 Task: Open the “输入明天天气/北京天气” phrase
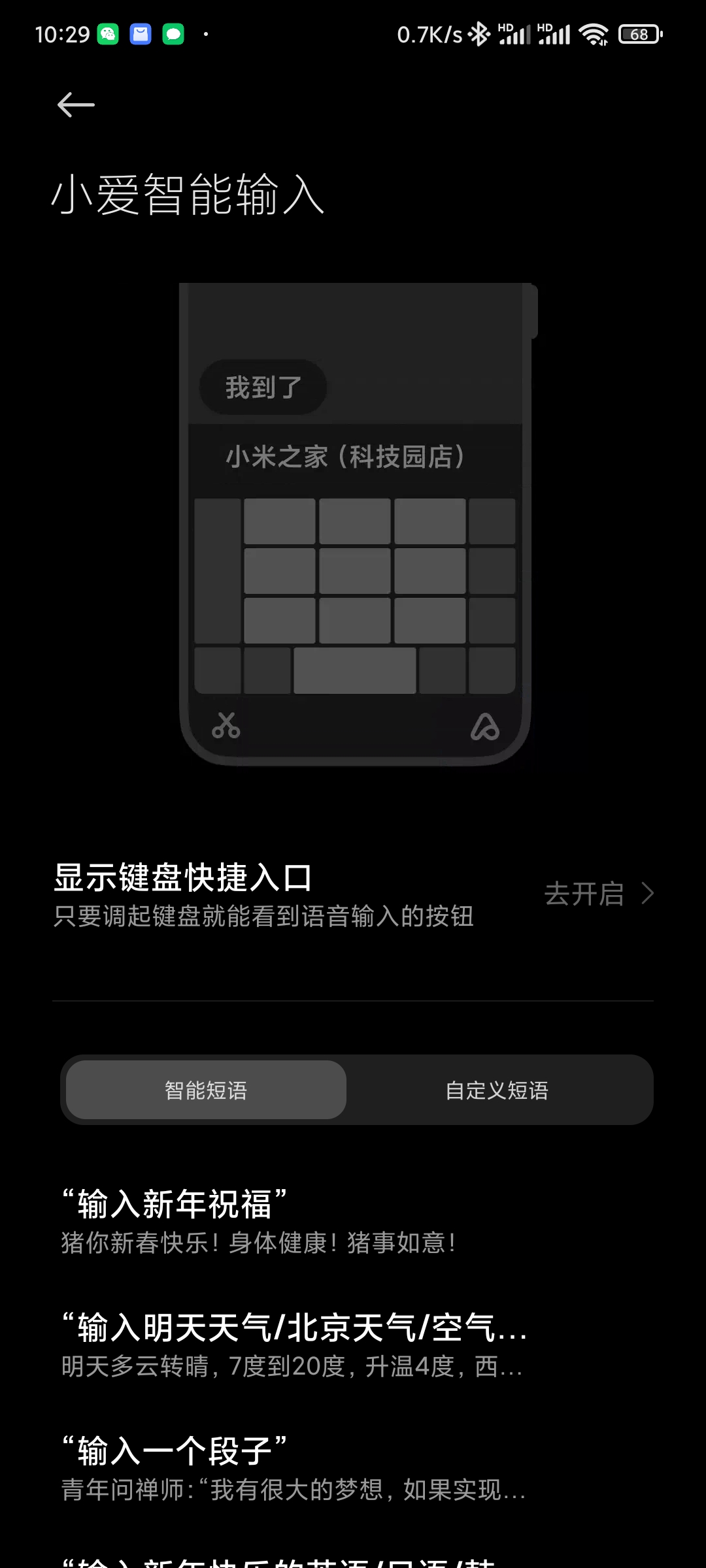(x=294, y=1346)
